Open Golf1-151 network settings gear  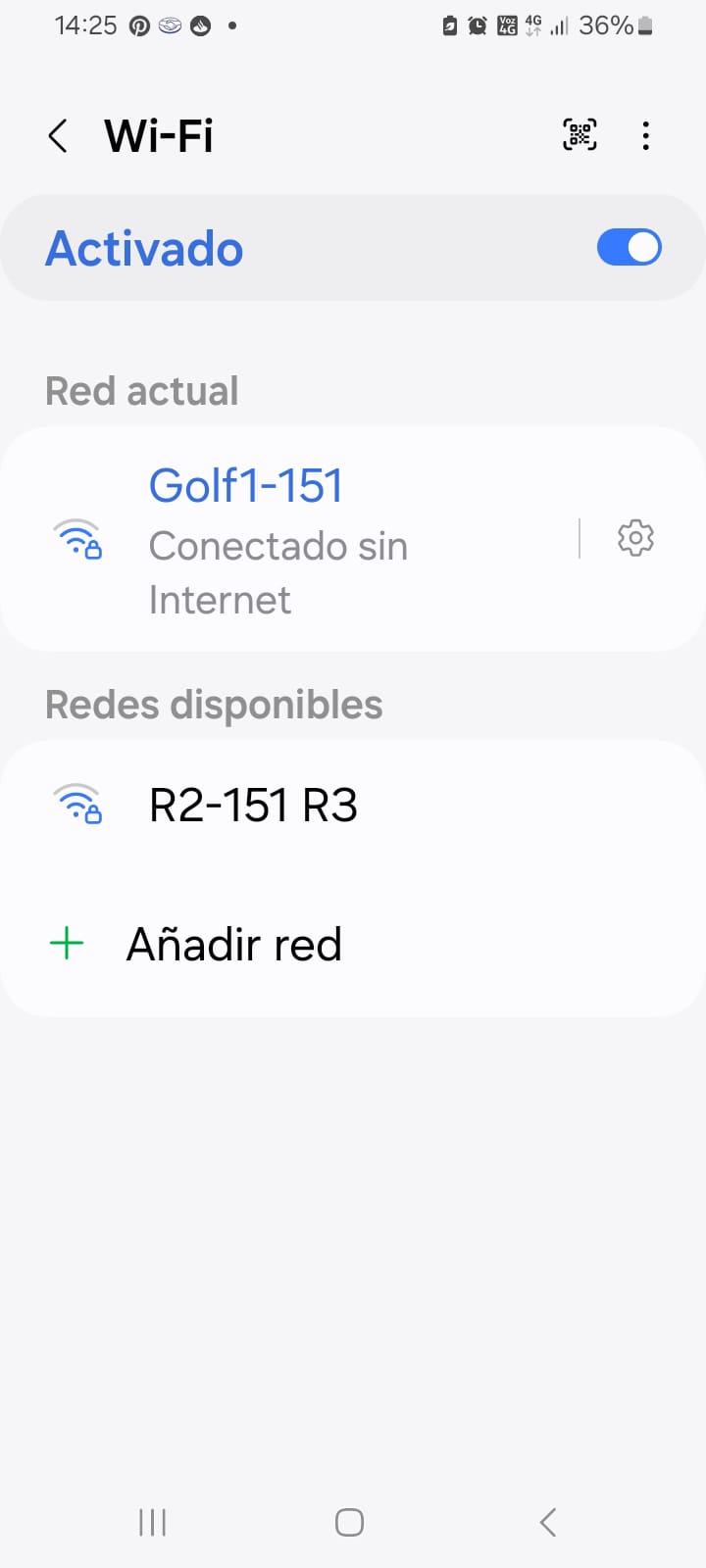click(635, 538)
